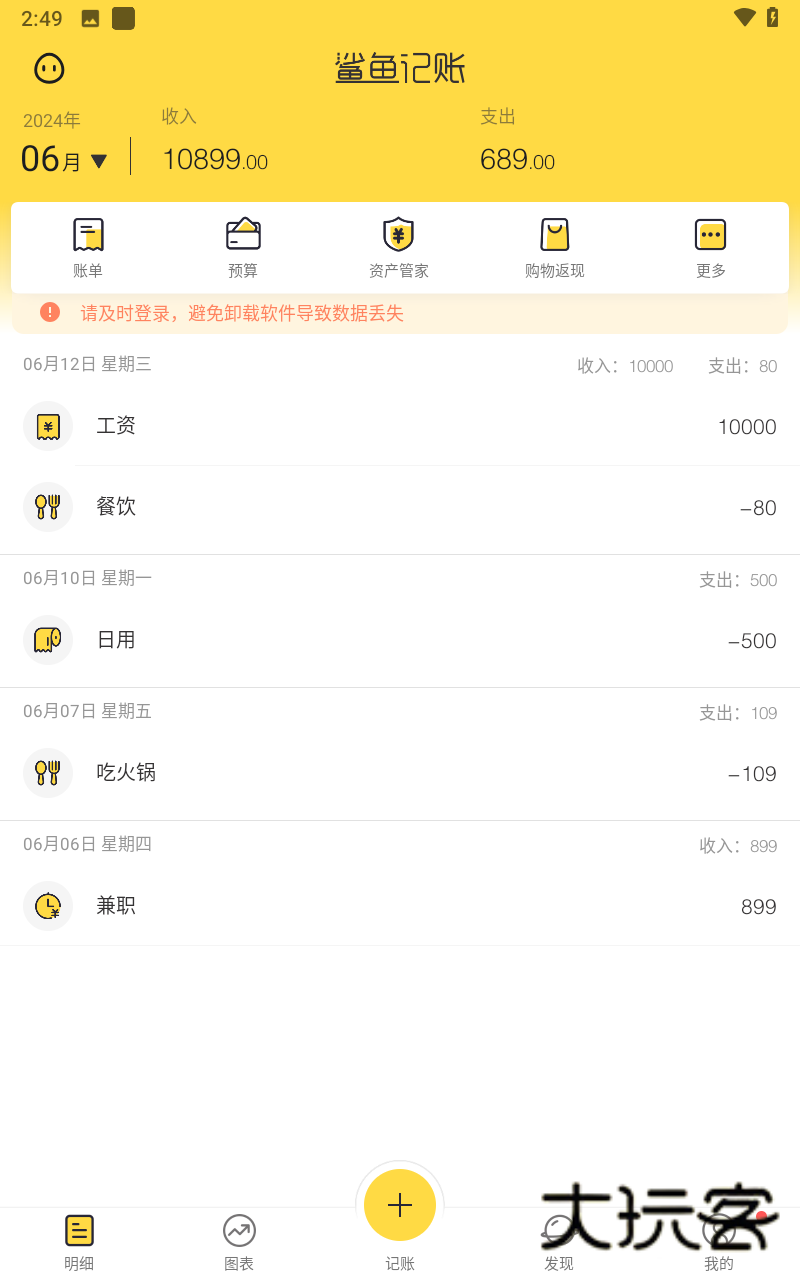The image size is (800, 1280).
Task: Tap the login reminder warning banner
Action: click(x=400, y=312)
